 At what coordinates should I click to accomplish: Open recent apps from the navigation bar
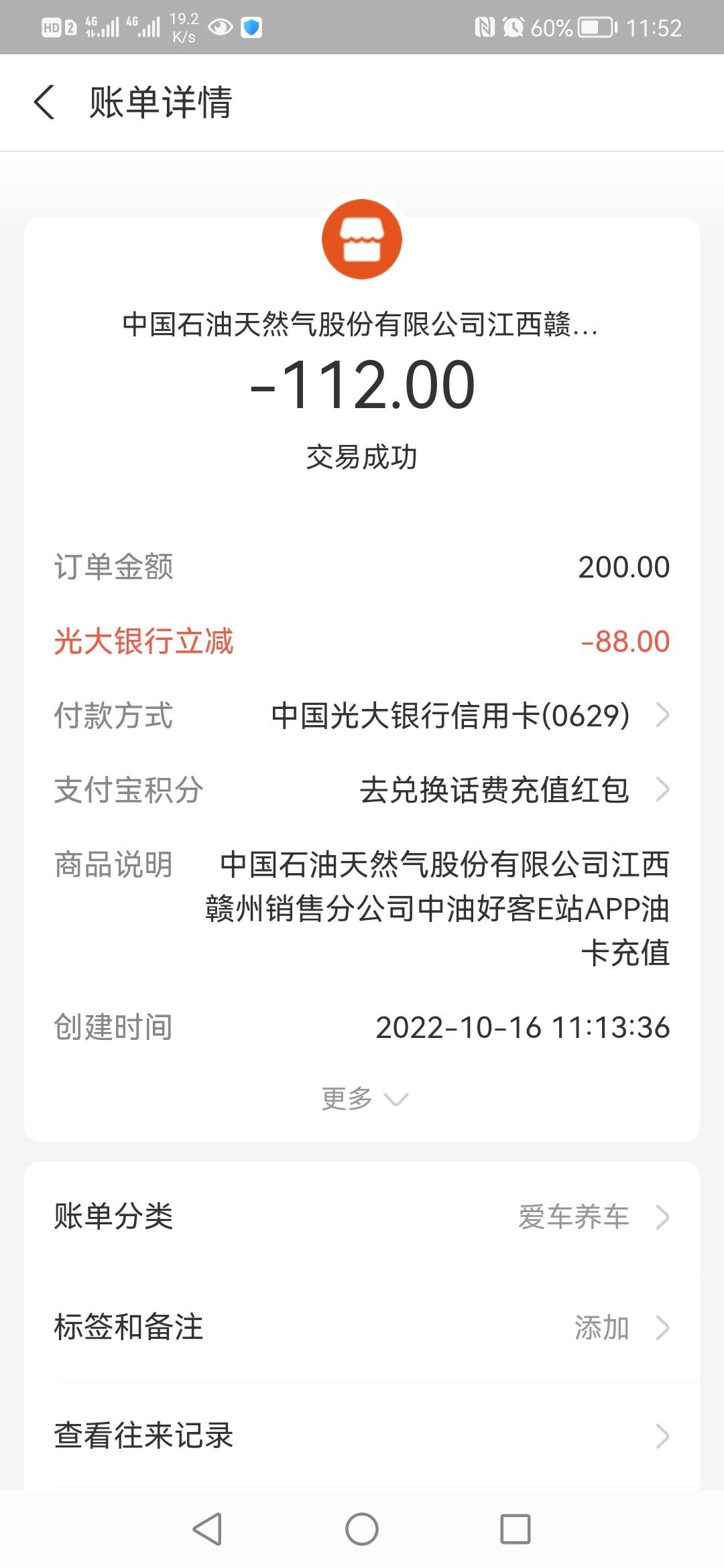point(516,1530)
